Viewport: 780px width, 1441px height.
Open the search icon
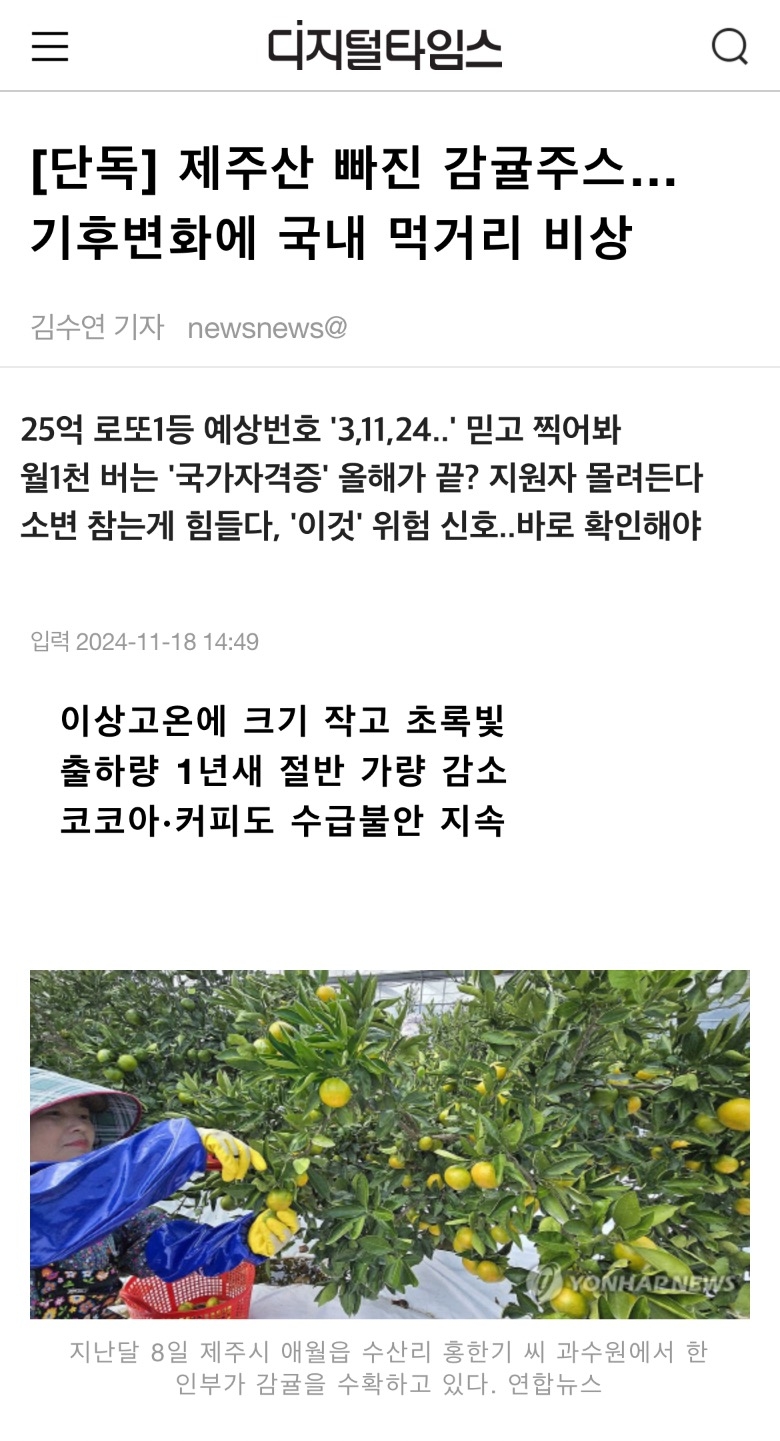[x=729, y=46]
